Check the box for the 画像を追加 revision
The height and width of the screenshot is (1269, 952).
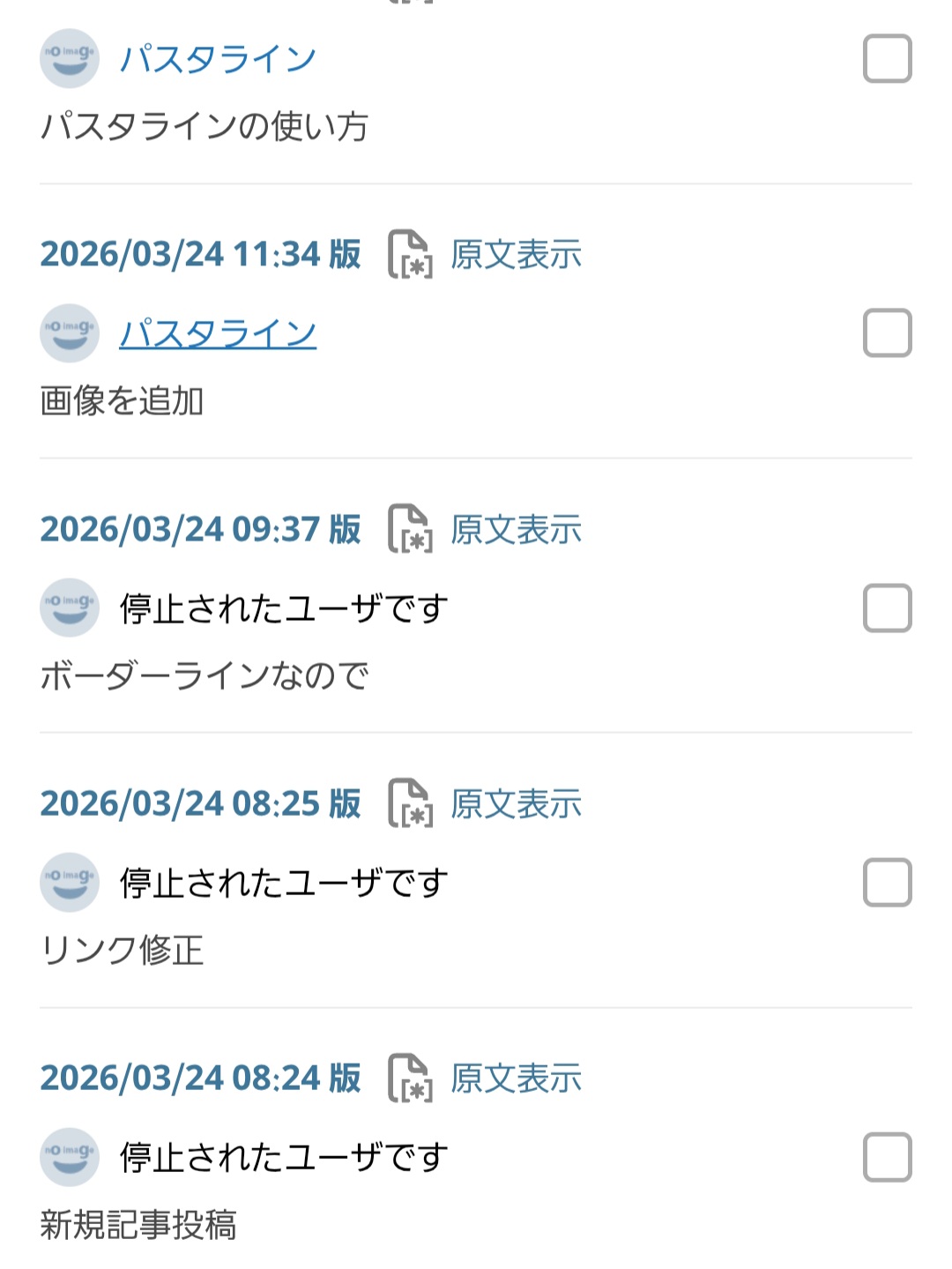coord(887,333)
